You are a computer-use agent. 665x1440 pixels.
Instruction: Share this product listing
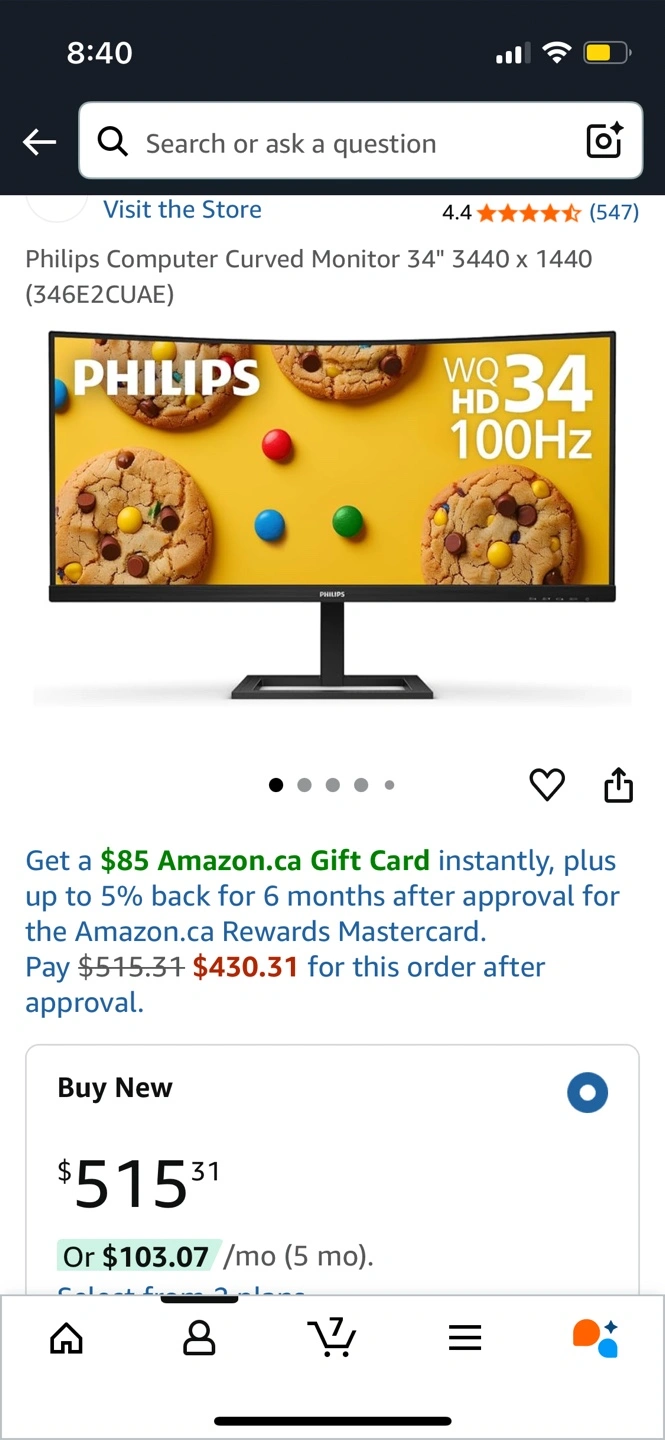click(619, 784)
